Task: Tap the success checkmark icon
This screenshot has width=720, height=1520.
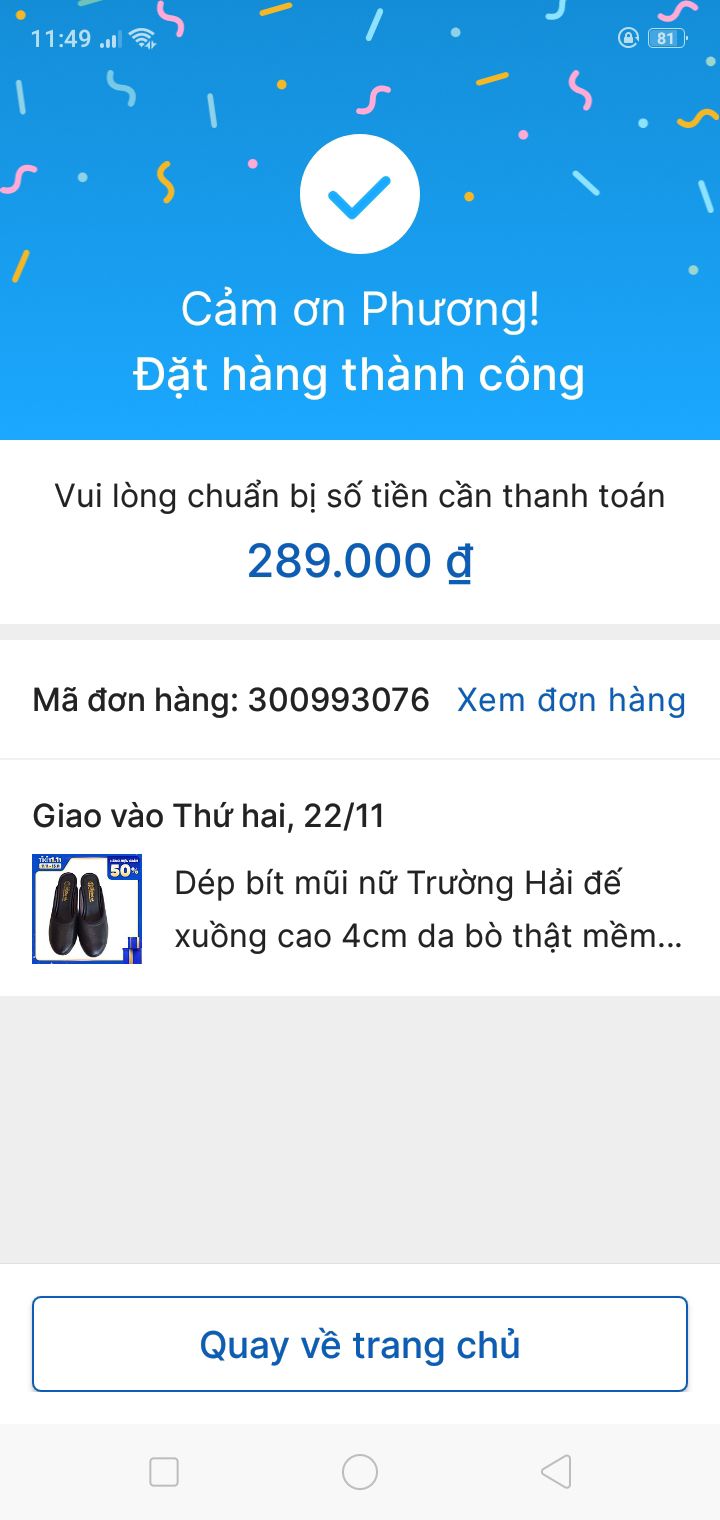Action: click(x=360, y=193)
